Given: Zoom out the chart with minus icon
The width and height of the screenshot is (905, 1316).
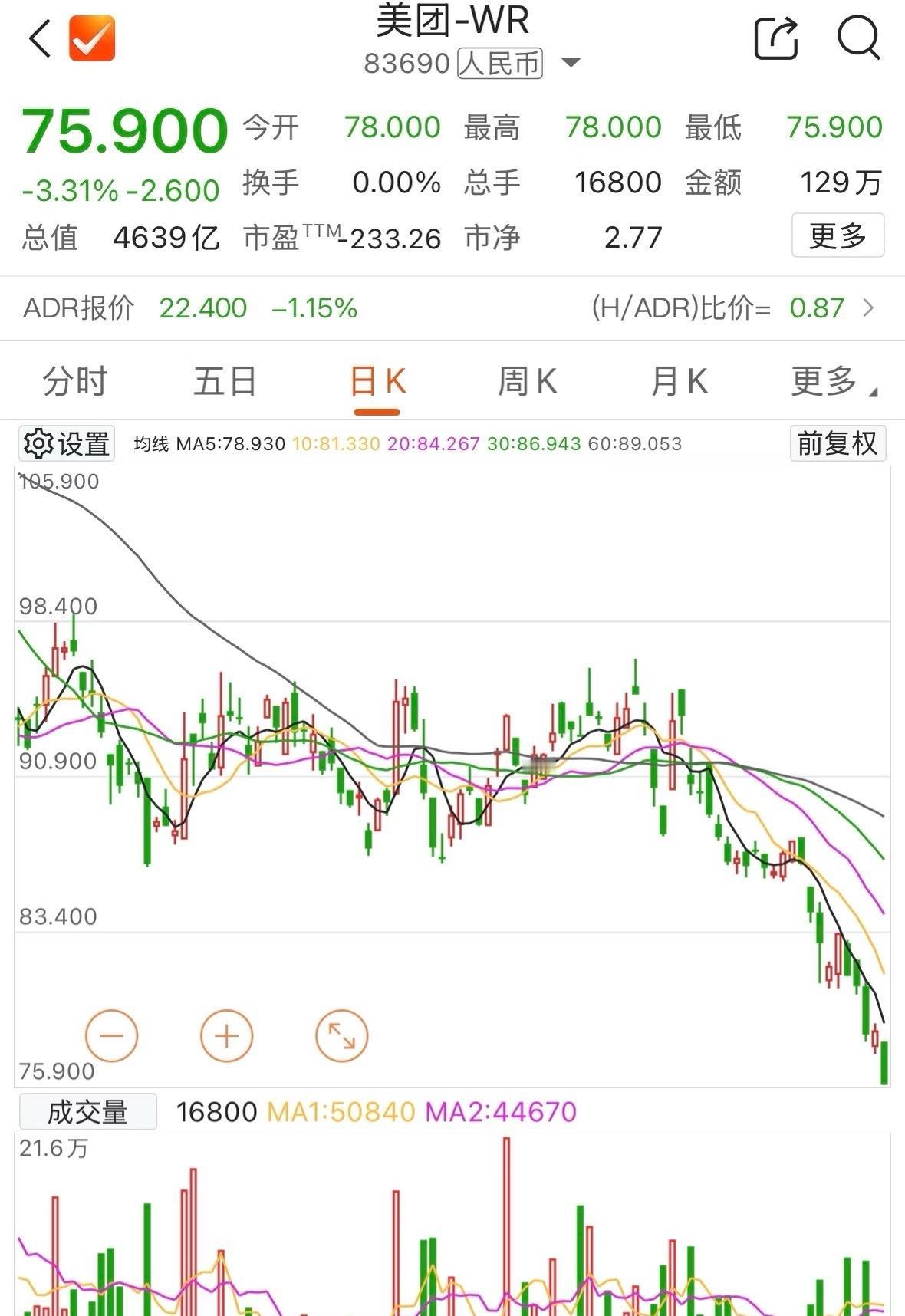Looking at the screenshot, I should (112, 1035).
